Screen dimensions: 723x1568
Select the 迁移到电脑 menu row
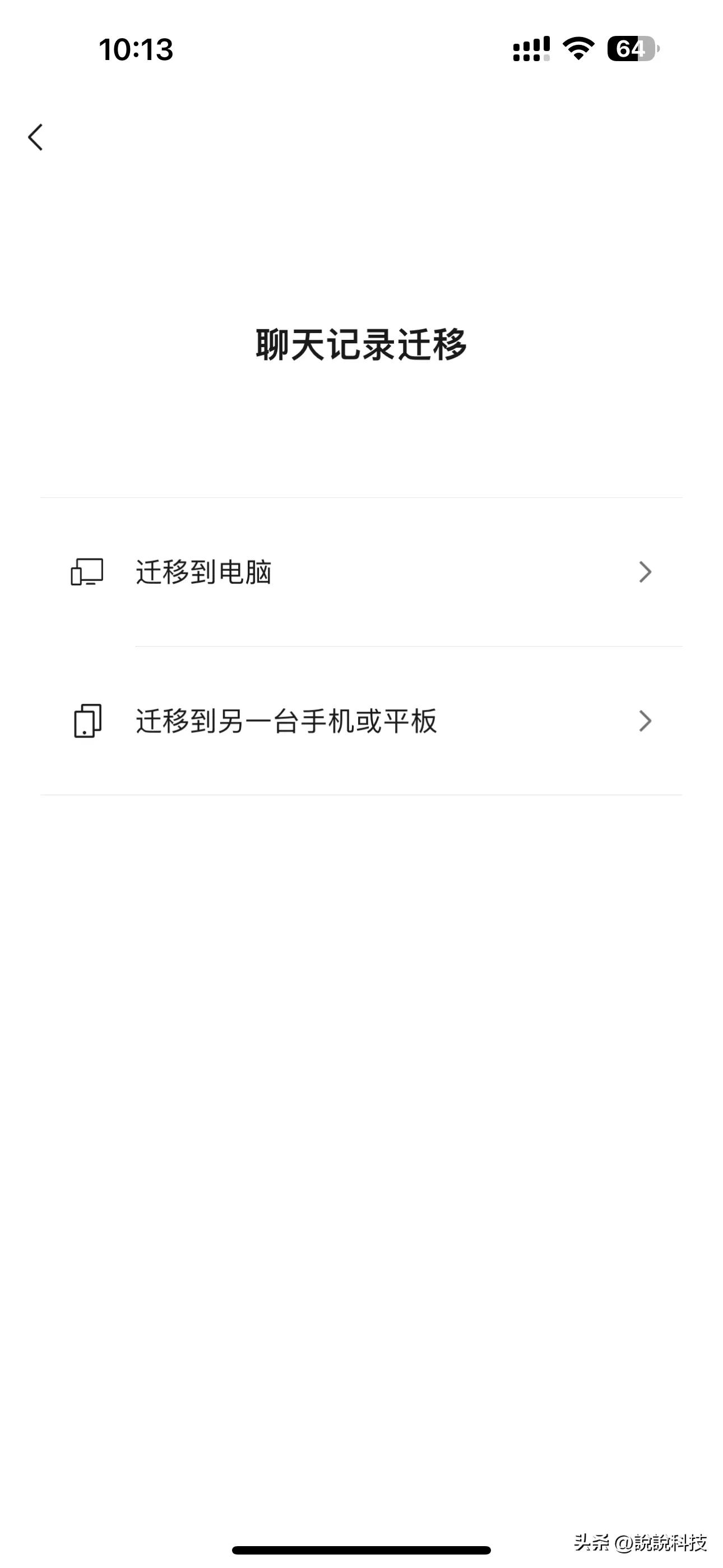click(x=361, y=571)
